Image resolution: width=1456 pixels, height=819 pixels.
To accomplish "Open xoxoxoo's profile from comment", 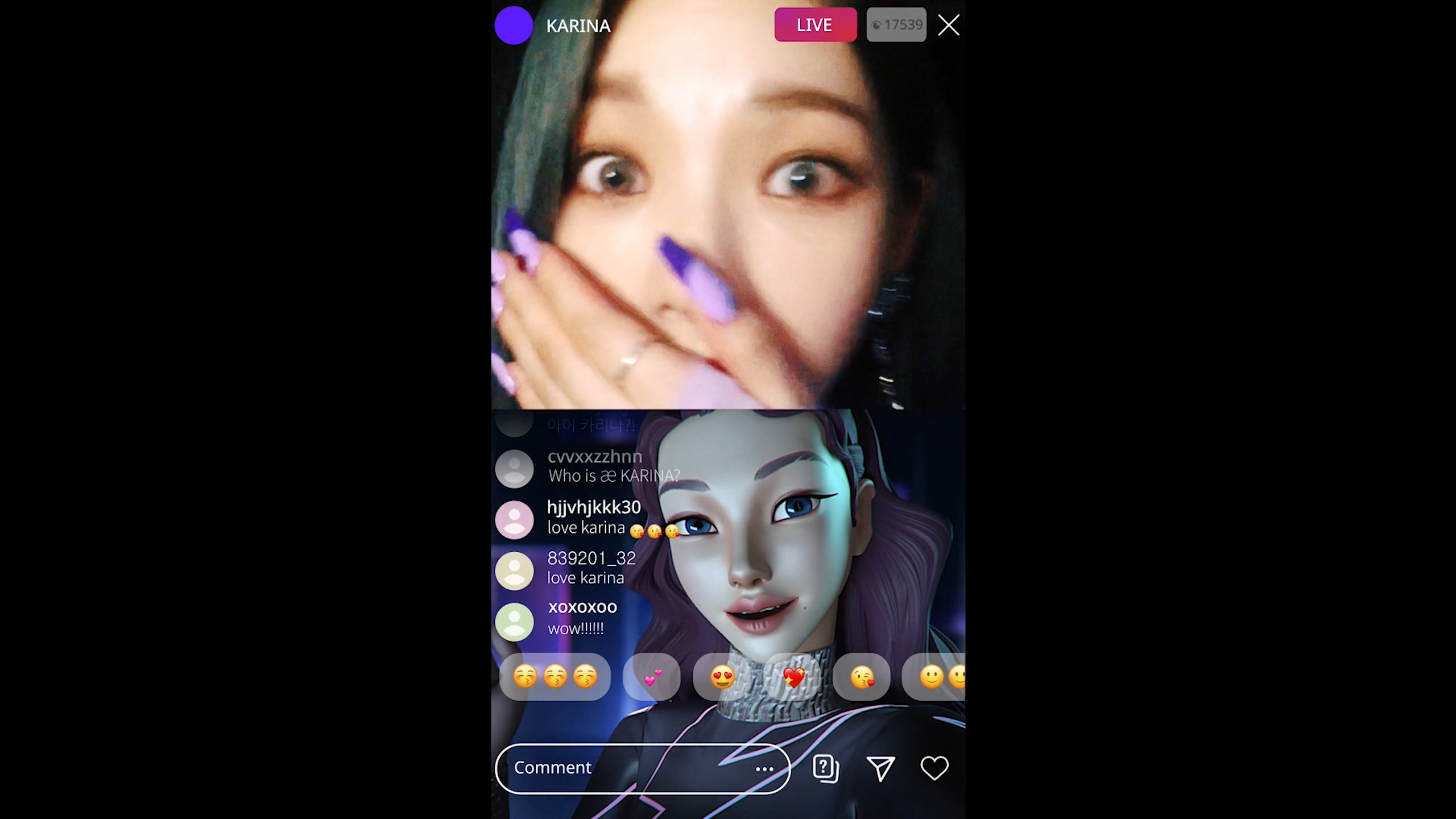I will pyautogui.click(x=515, y=622).
